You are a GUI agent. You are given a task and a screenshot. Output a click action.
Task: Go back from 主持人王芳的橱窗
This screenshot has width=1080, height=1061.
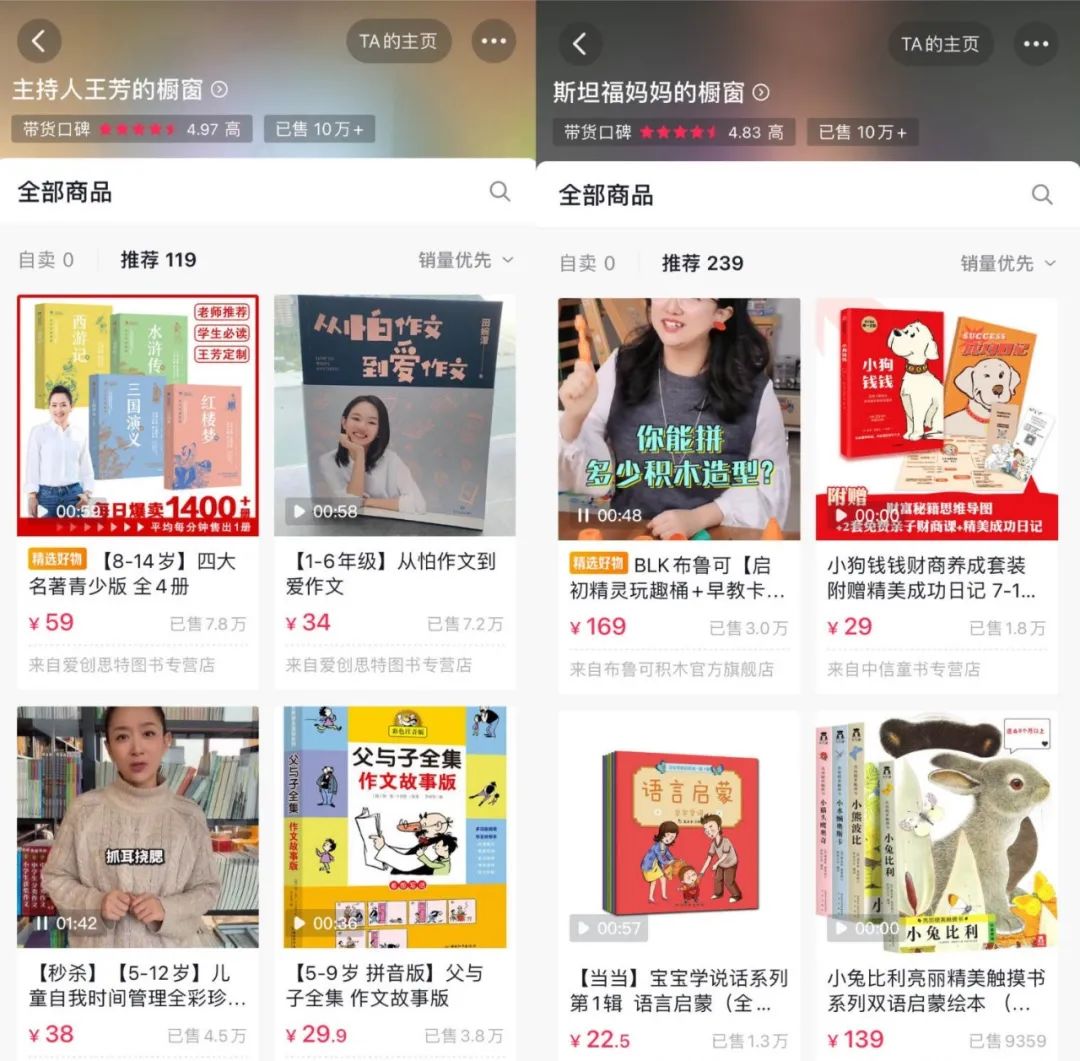39,41
